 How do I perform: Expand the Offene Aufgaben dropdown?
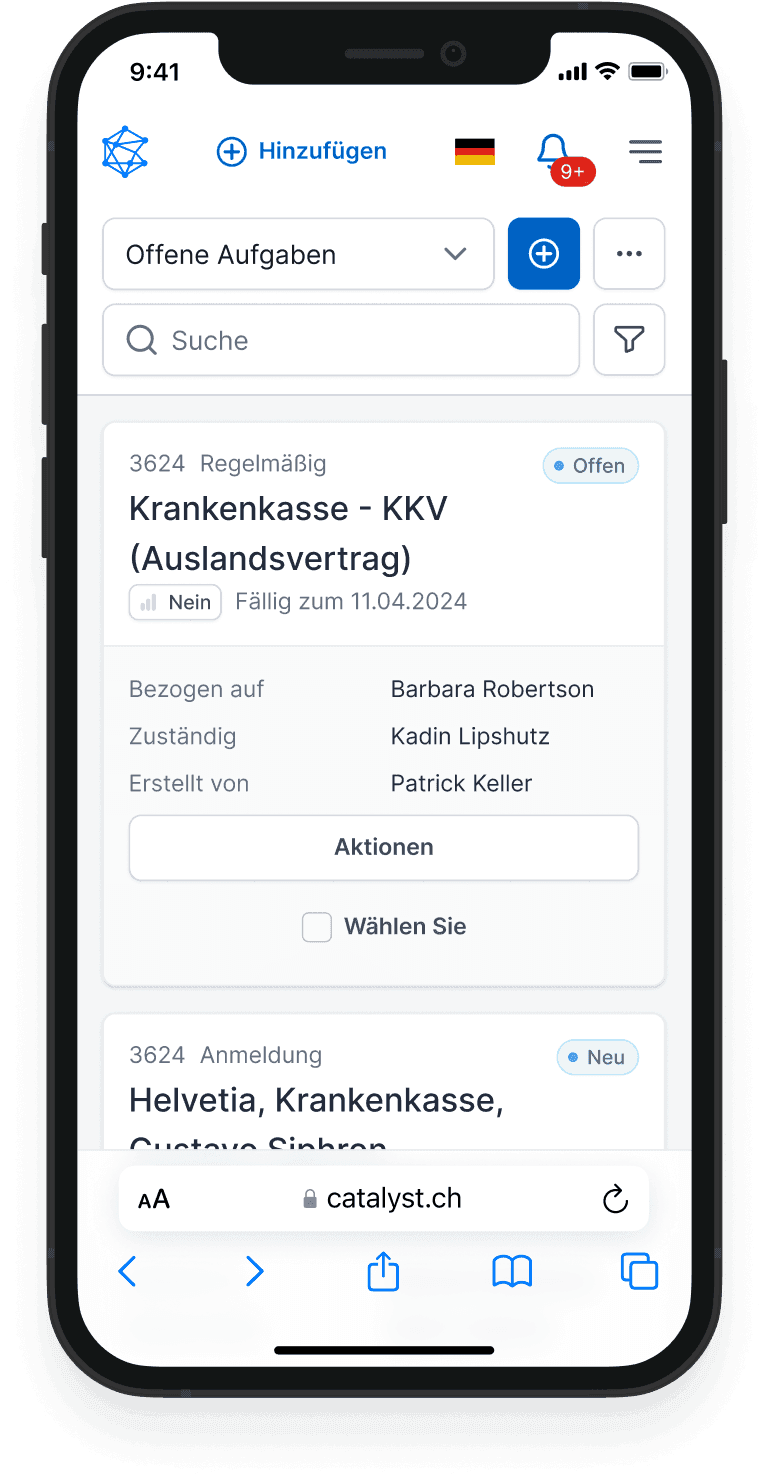click(298, 254)
